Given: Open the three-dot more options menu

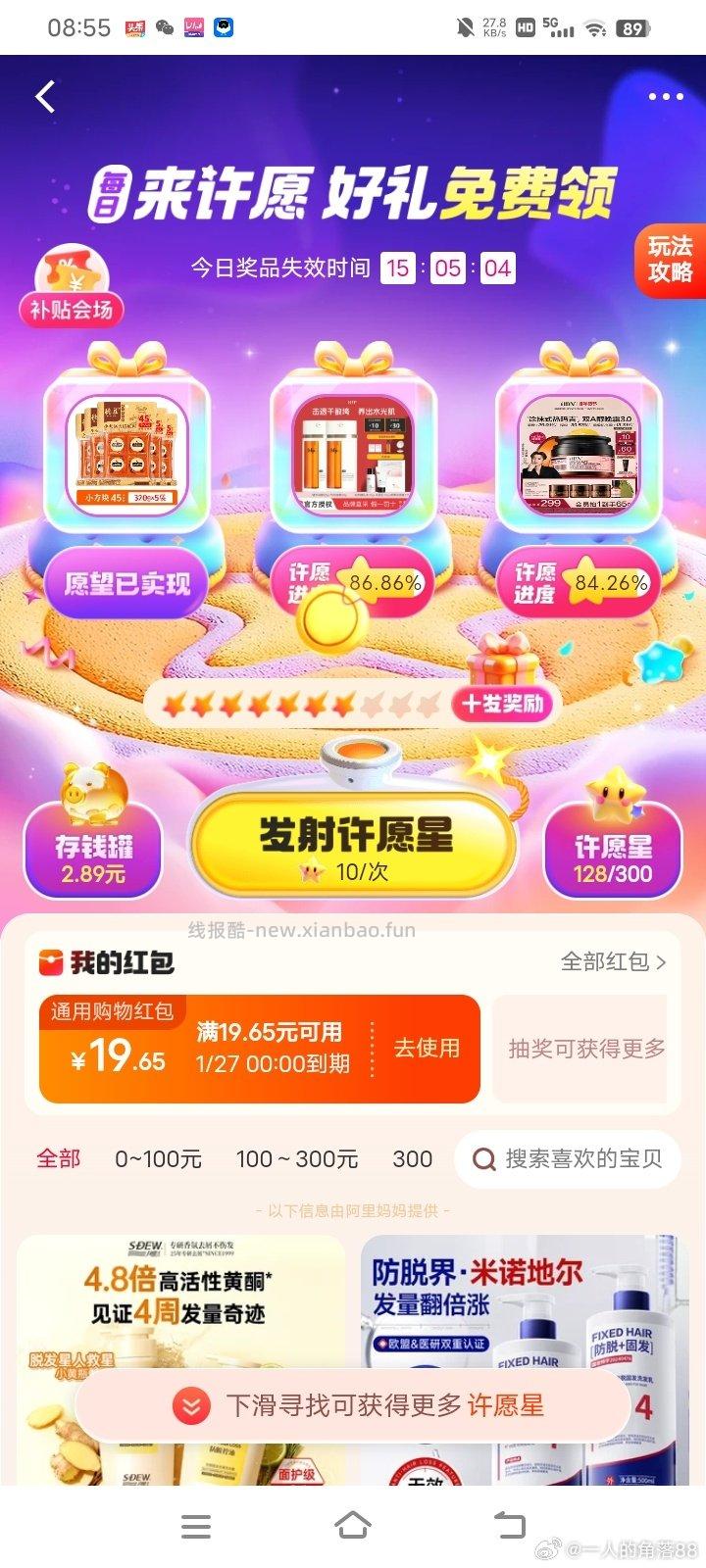Looking at the screenshot, I should [x=666, y=96].
